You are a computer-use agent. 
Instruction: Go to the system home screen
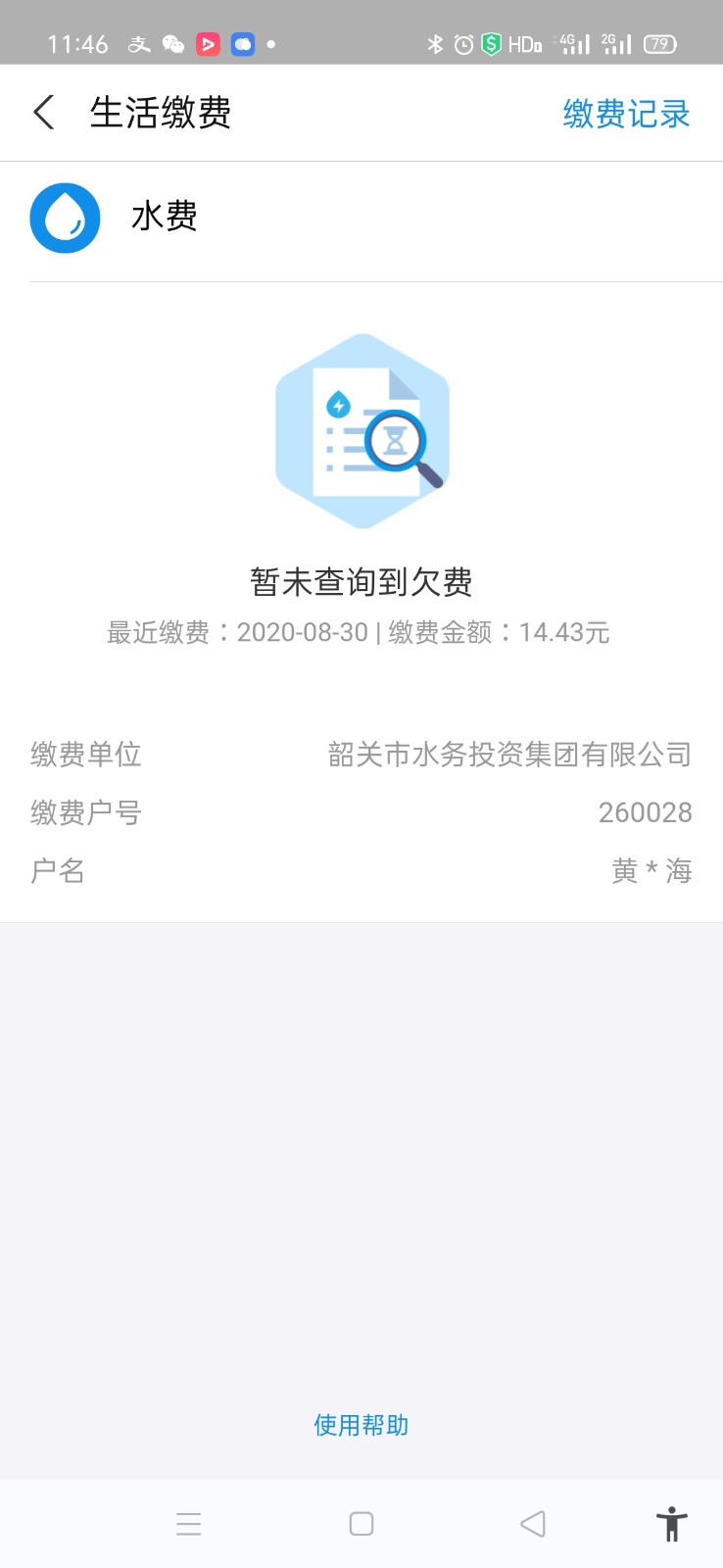(361, 1524)
